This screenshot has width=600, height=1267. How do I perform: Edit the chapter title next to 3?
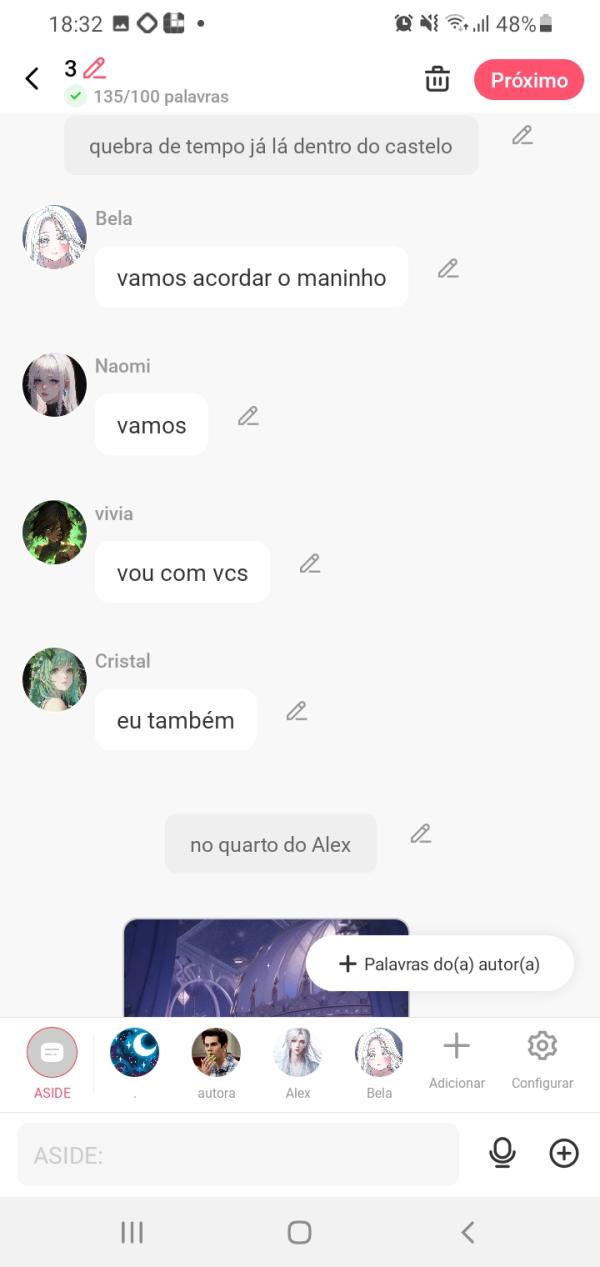95,69
